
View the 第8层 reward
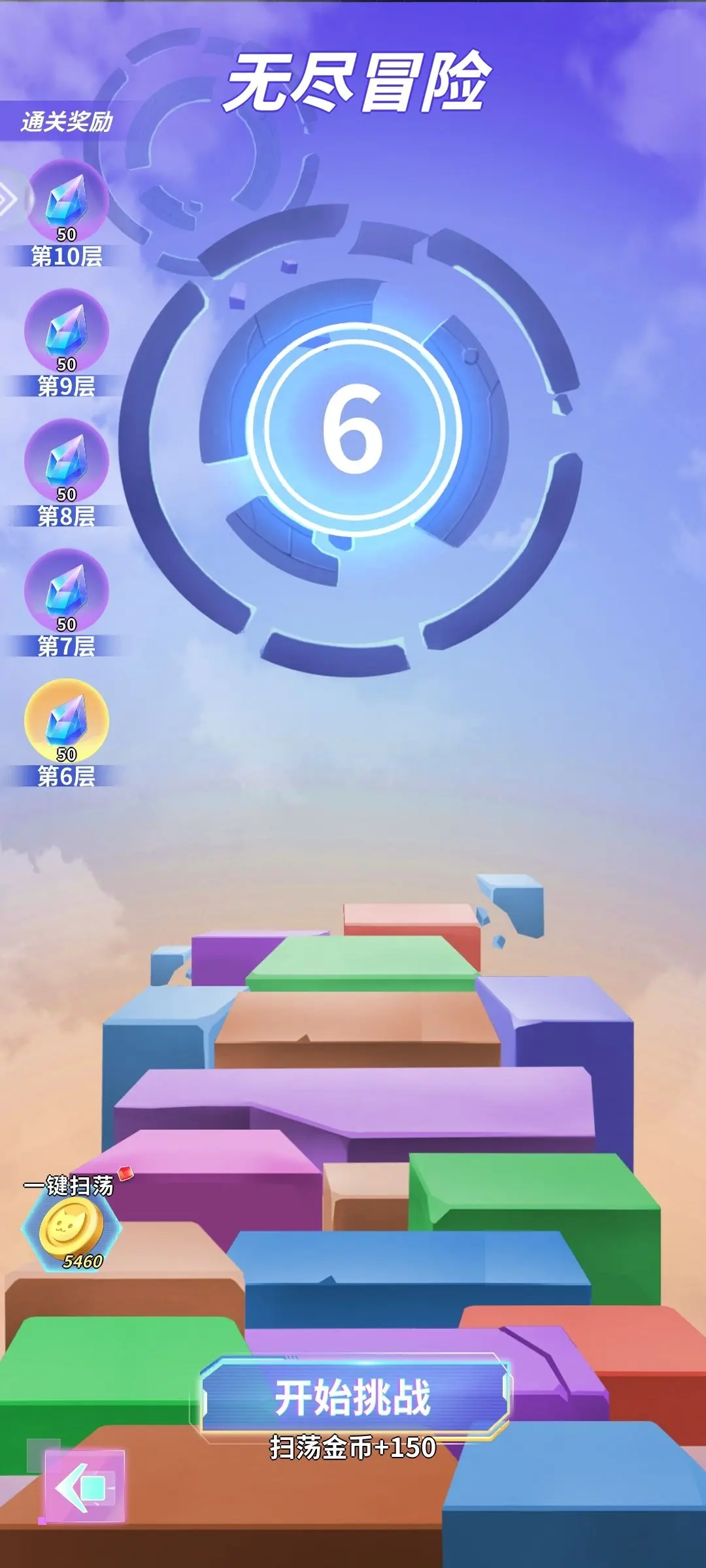coord(66,461)
